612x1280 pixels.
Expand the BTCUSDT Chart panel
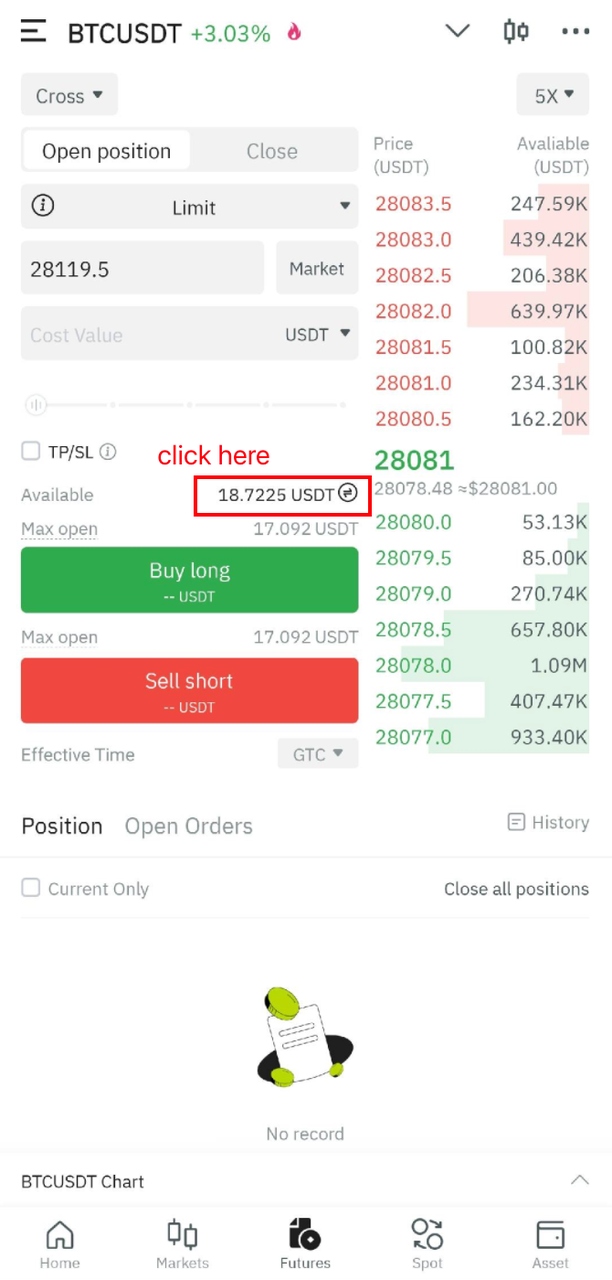[579, 1181]
